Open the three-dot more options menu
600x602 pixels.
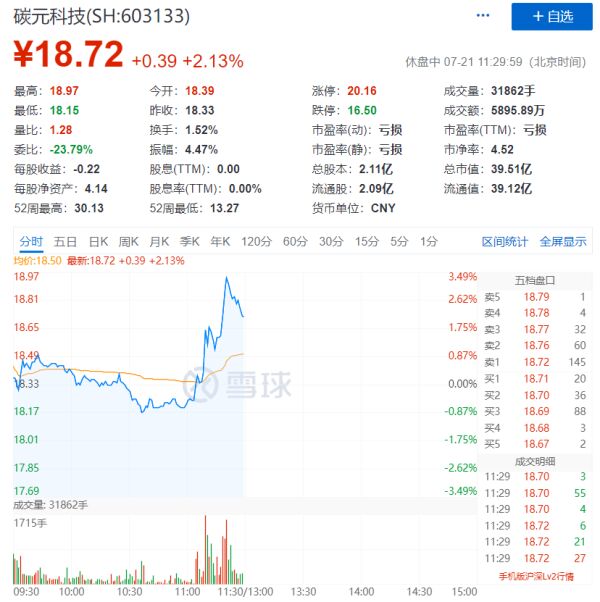pyautogui.click(x=484, y=16)
